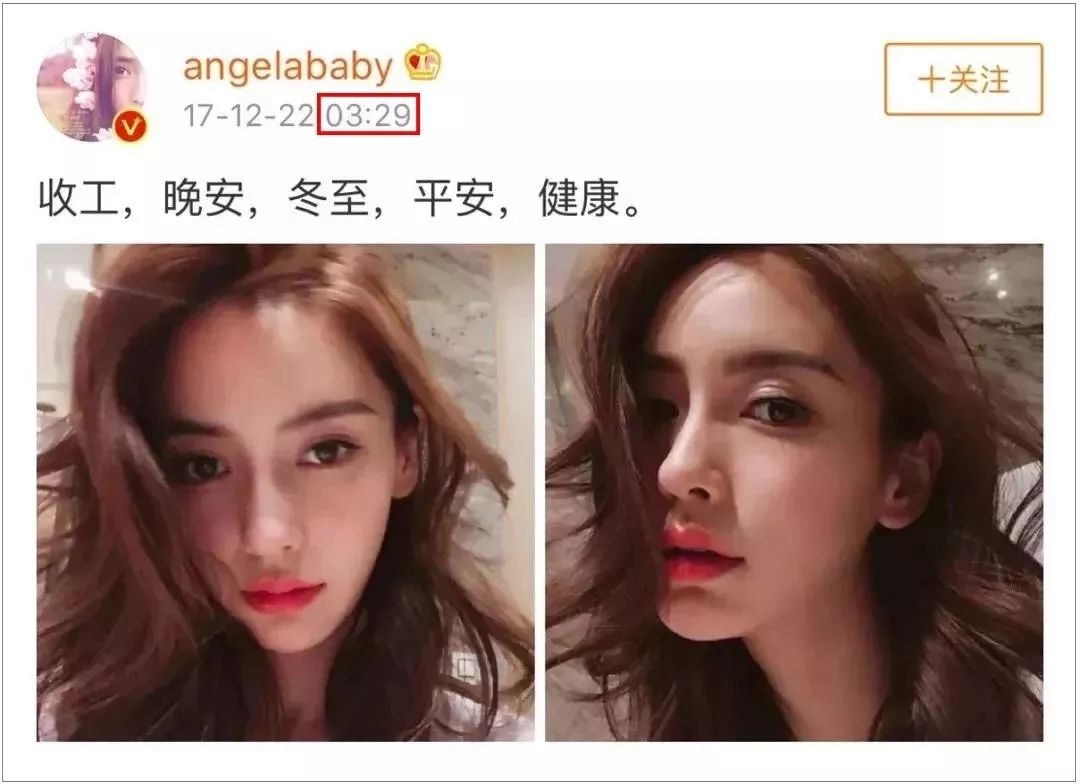Tap the angelababy username link
Viewport: 1080px width, 784px height.
point(288,65)
